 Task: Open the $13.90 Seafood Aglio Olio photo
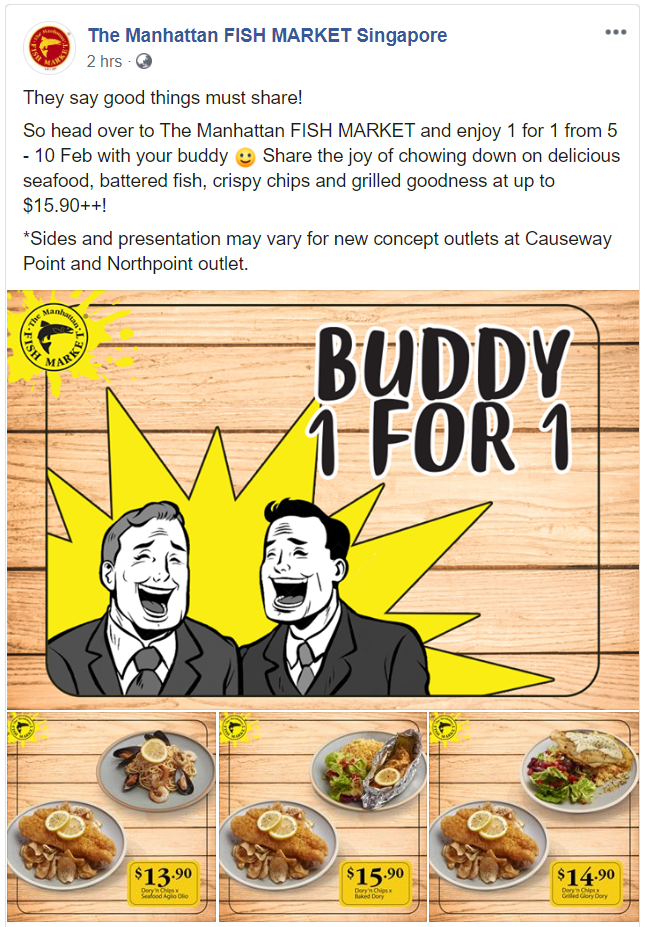pos(112,816)
